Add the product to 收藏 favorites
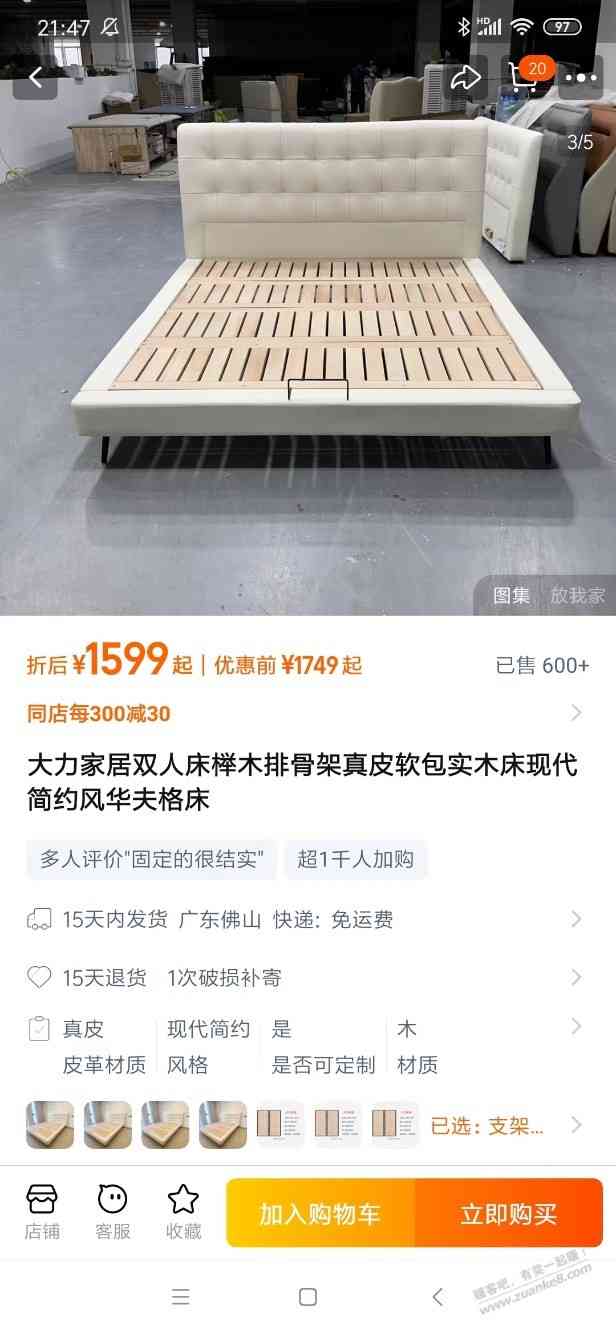The height and width of the screenshot is (1334, 616). [183, 1211]
